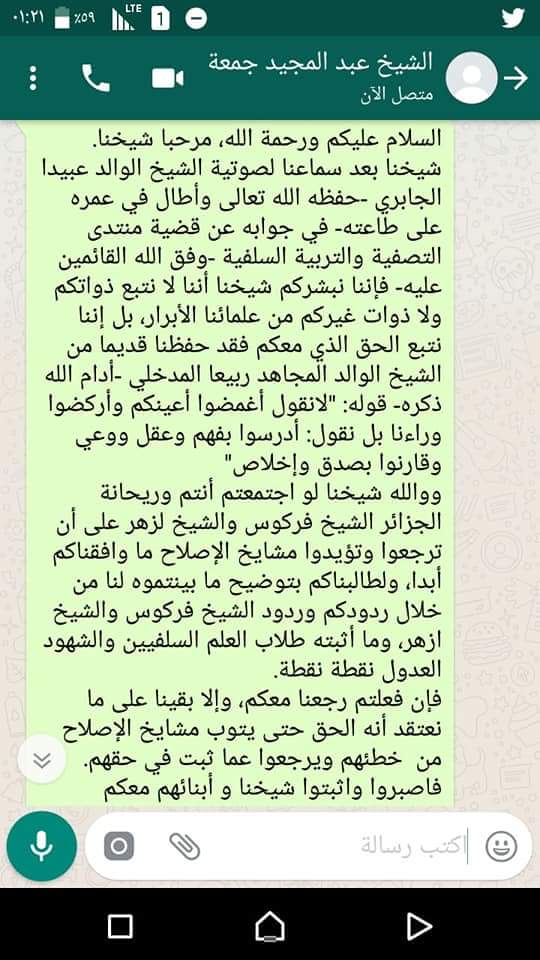This screenshot has width=540, height=960.
Task: Start a video call with the contact
Action: pyautogui.click(x=168, y=78)
